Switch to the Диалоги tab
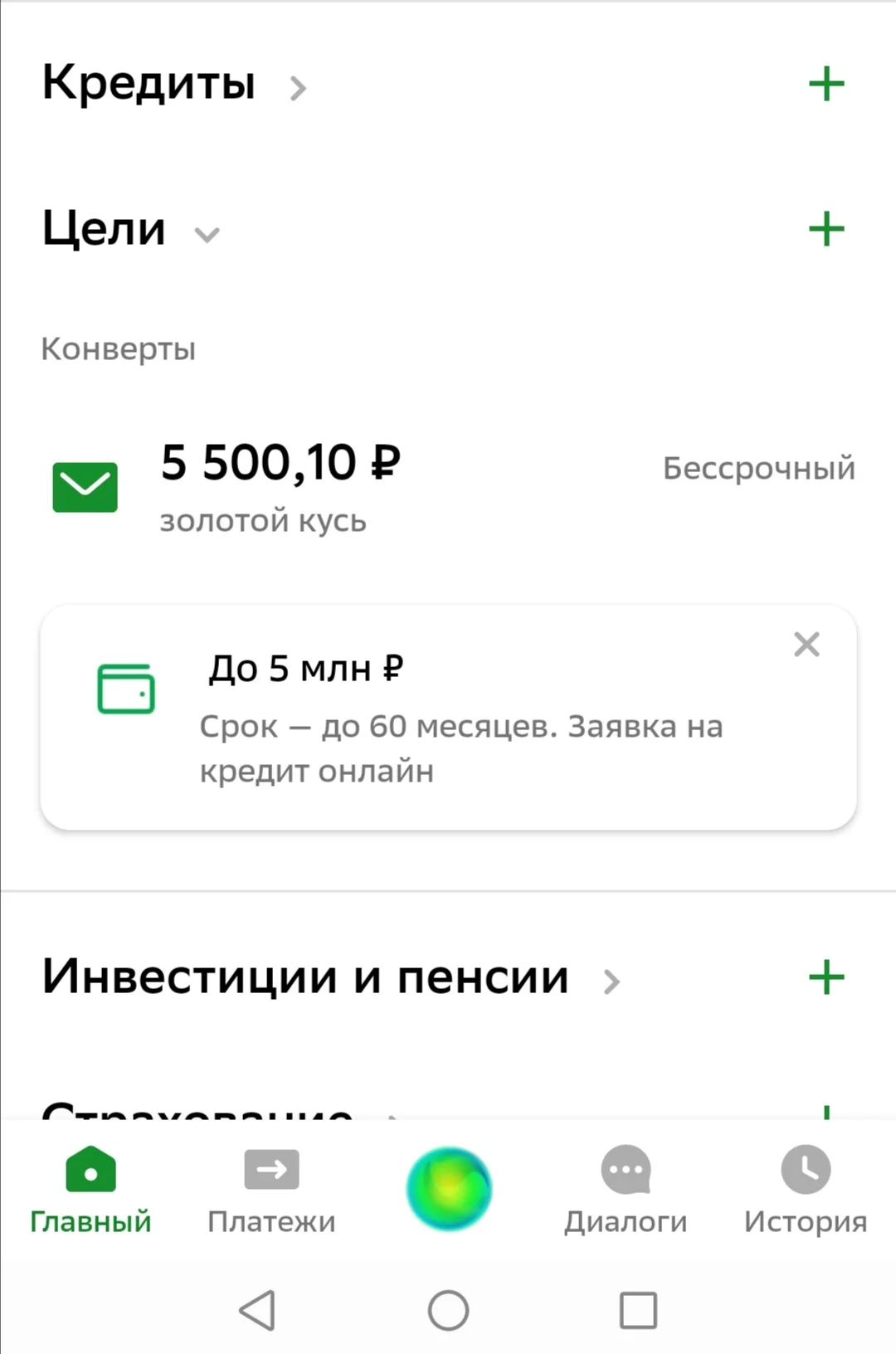This screenshot has width=896, height=1354. click(x=626, y=1188)
